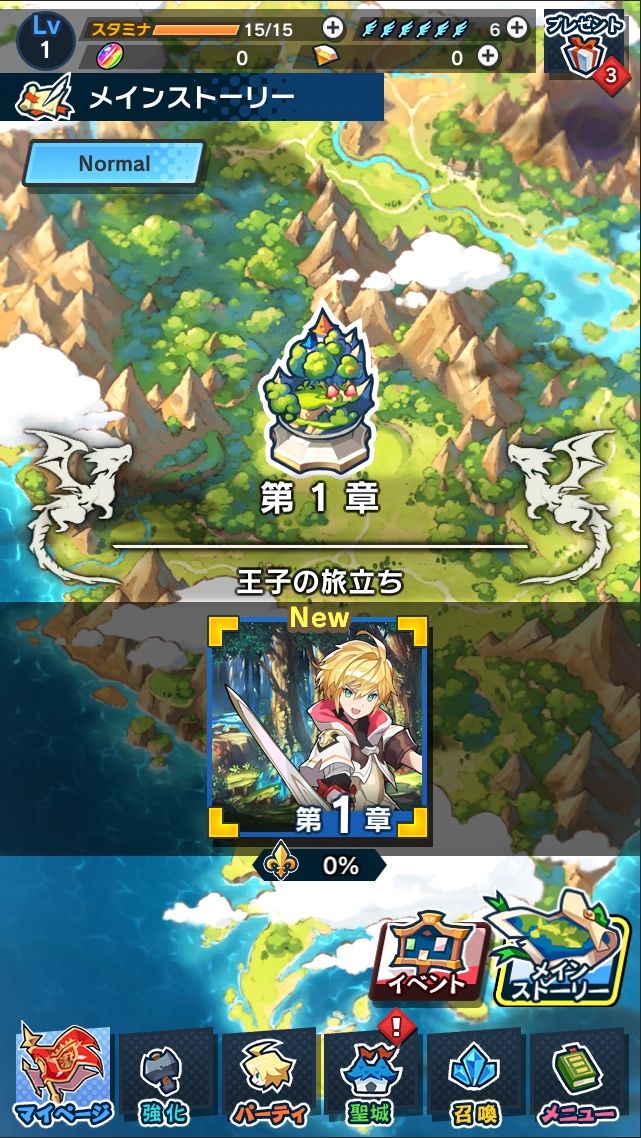This screenshot has height=1138, width=641.
Task: Open the 第1章 chapter card
Action: tap(318, 727)
